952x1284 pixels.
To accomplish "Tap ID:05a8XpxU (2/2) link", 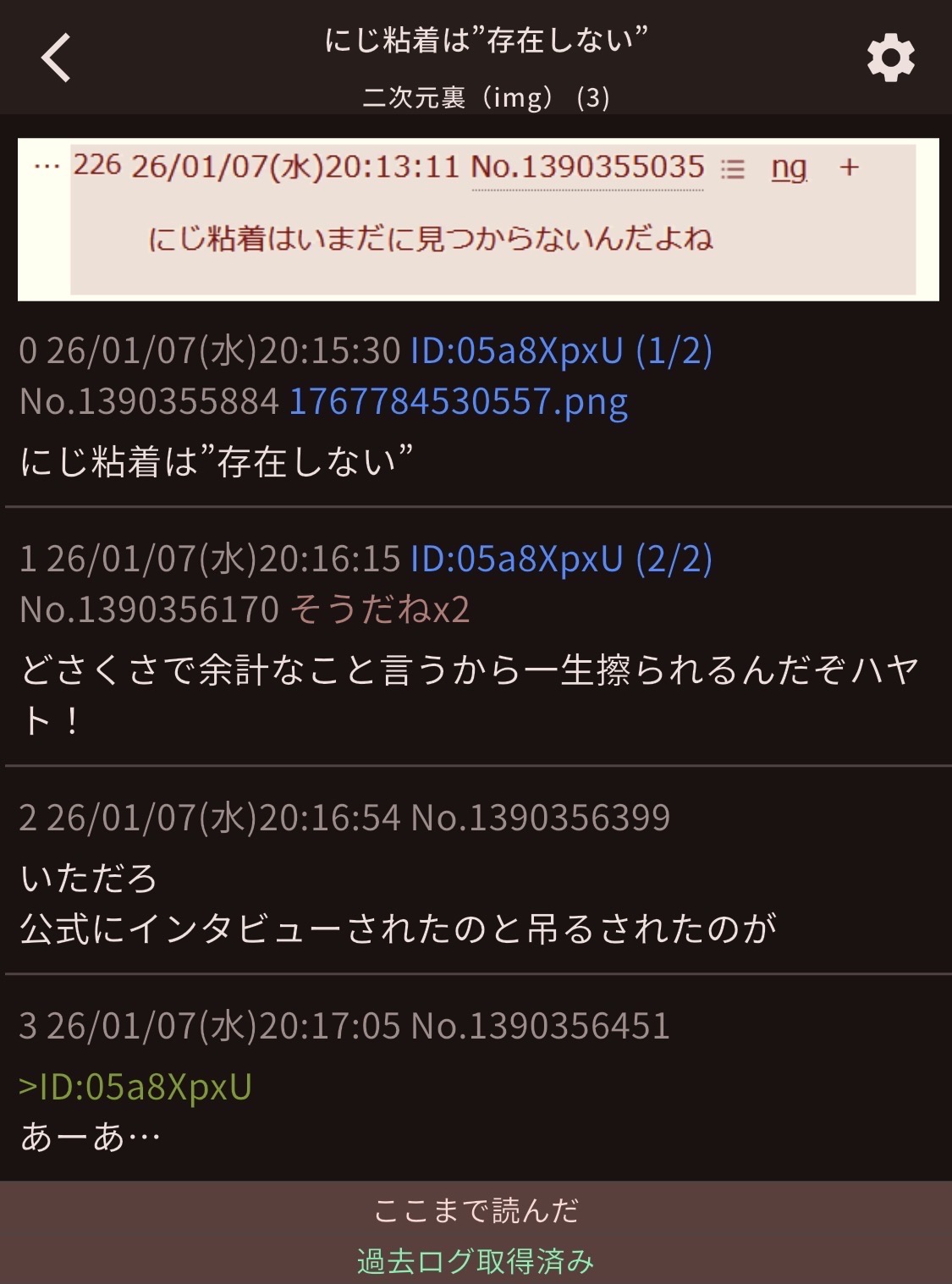I will point(560,559).
